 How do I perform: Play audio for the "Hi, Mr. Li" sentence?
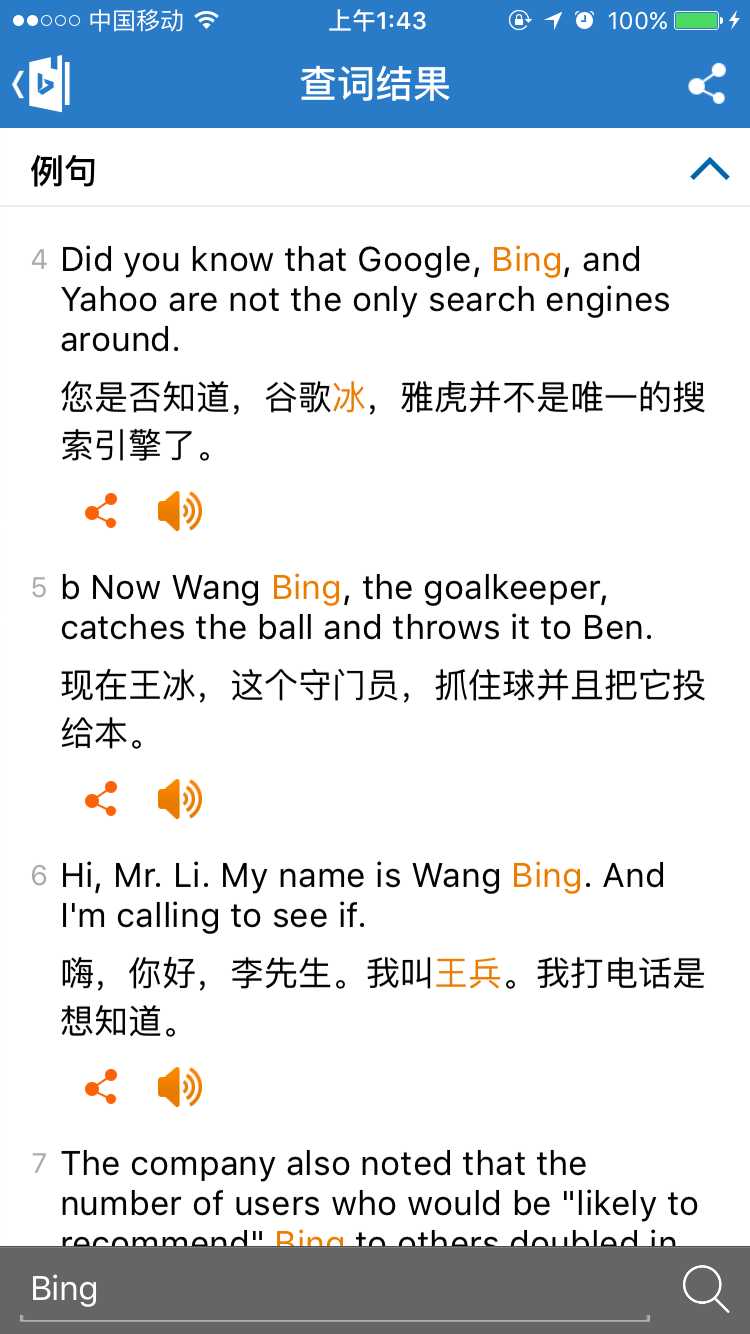pyautogui.click(x=180, y=1087)
